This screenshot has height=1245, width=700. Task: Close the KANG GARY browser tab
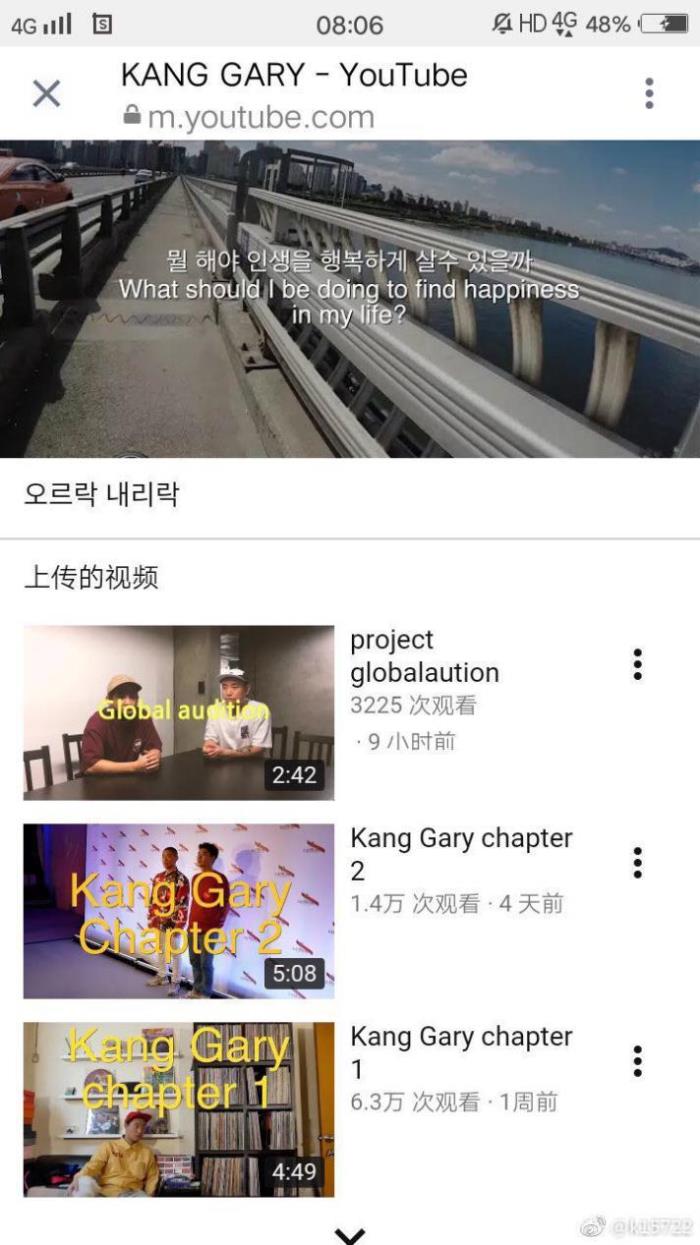[x=46, y=94]
